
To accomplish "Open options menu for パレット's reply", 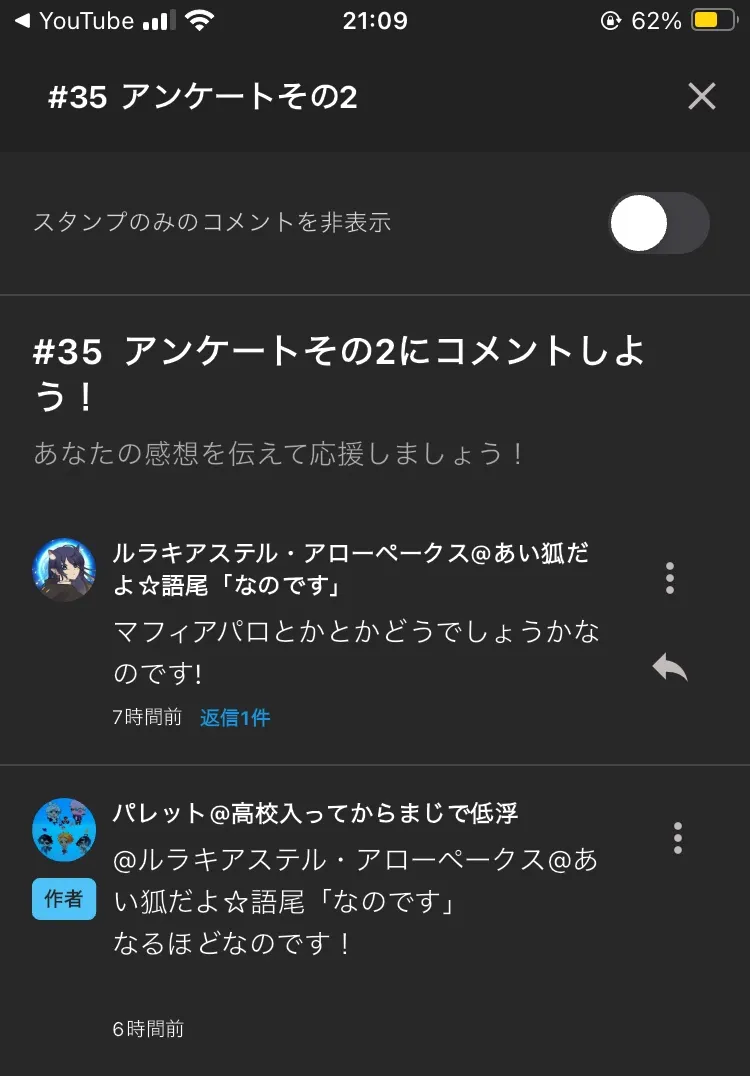I will coord(678,838).
